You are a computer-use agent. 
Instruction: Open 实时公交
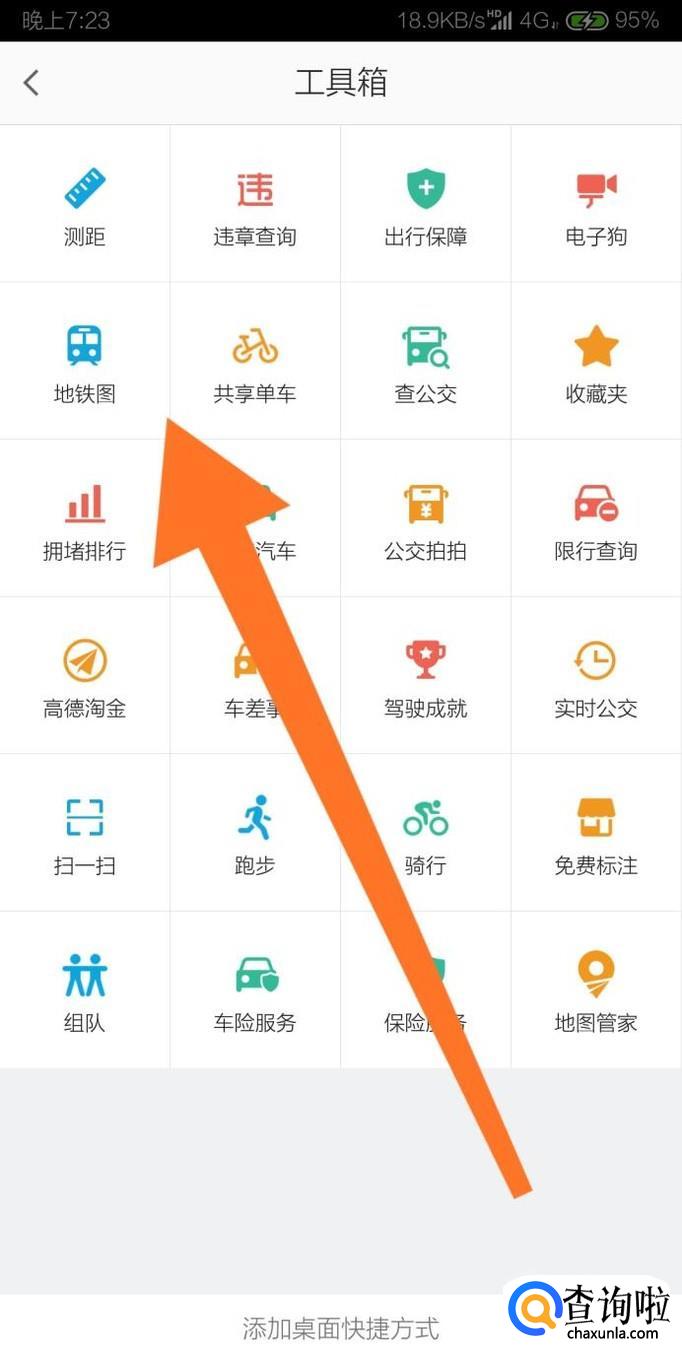coord(596,676)
